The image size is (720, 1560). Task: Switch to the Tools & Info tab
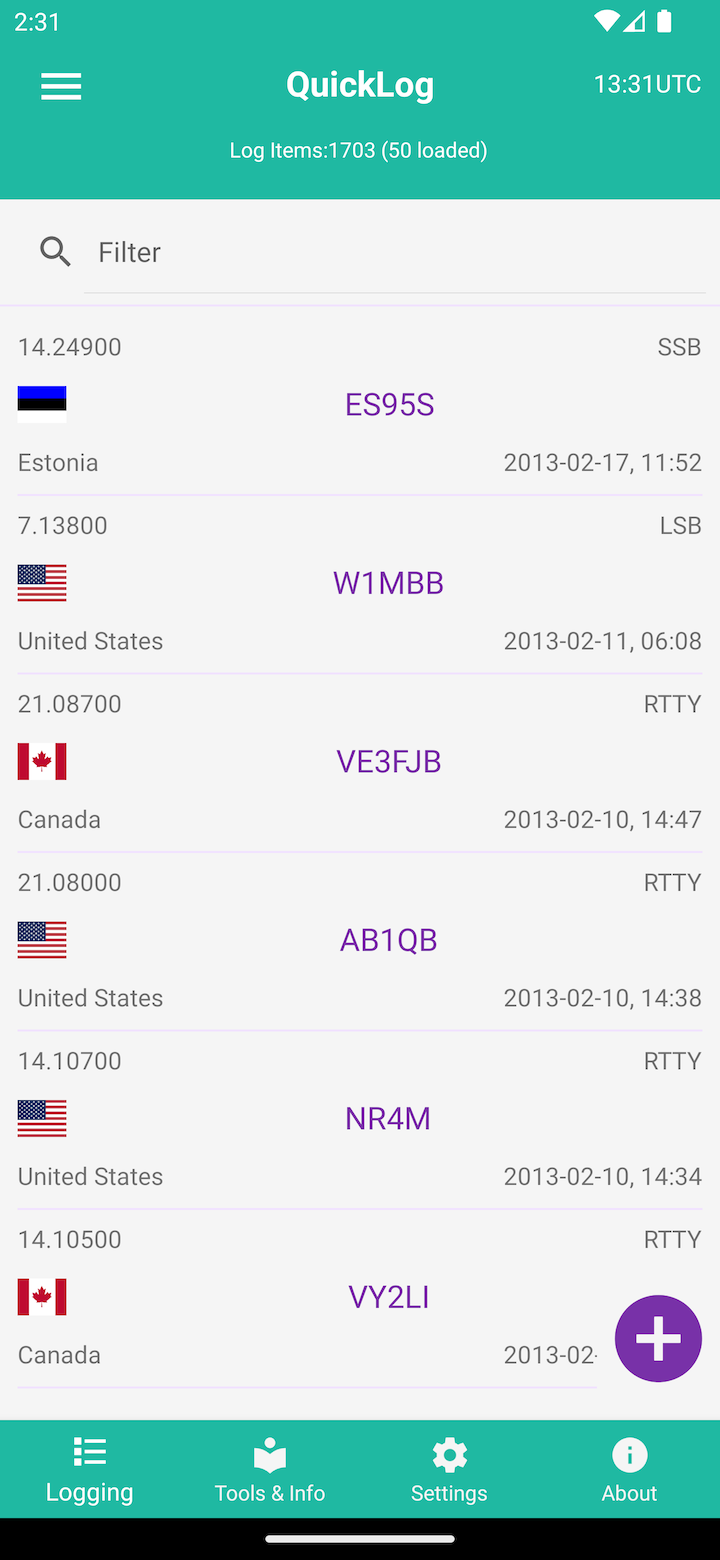[x=270, y=1470]
